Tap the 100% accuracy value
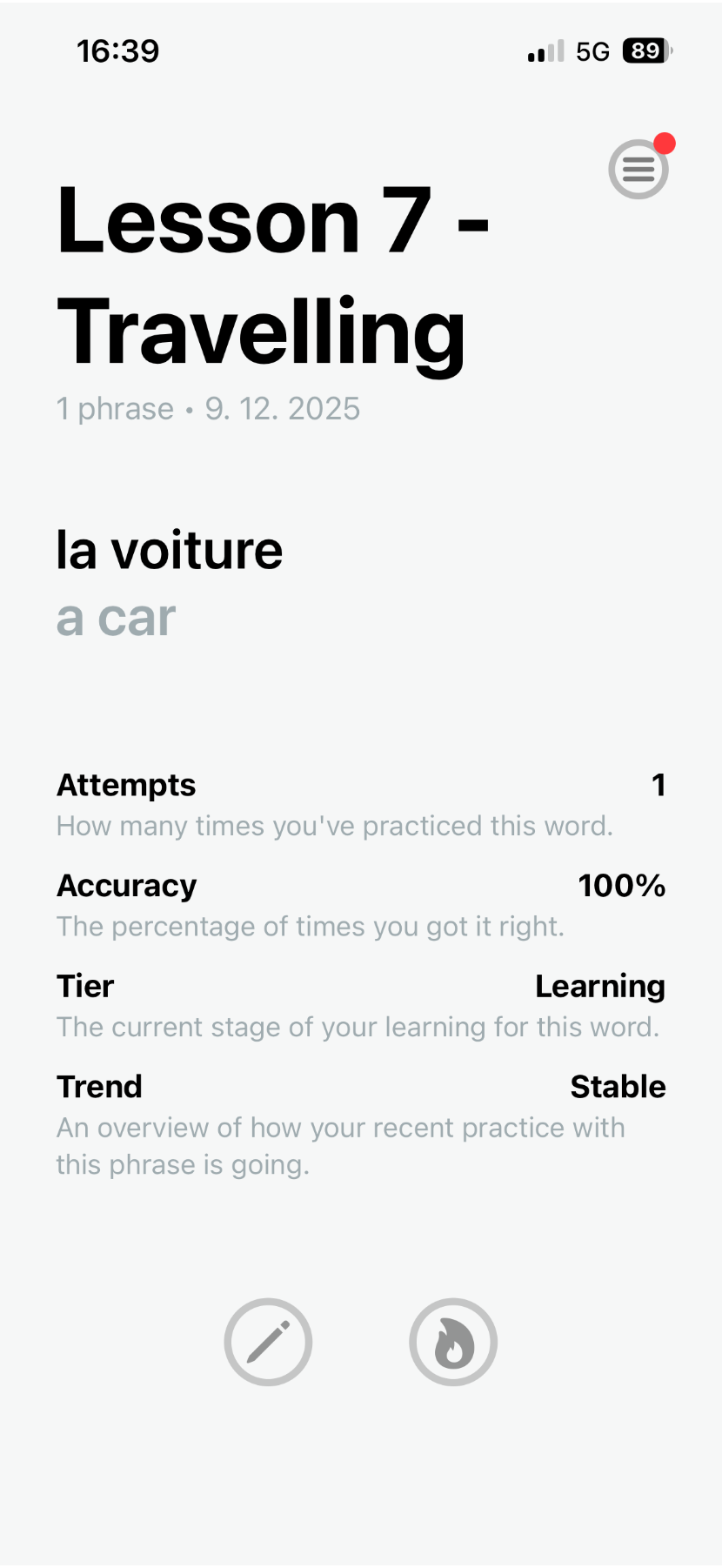The width and height of the screenshot is (722, 1568). click(x=622, y=885)
